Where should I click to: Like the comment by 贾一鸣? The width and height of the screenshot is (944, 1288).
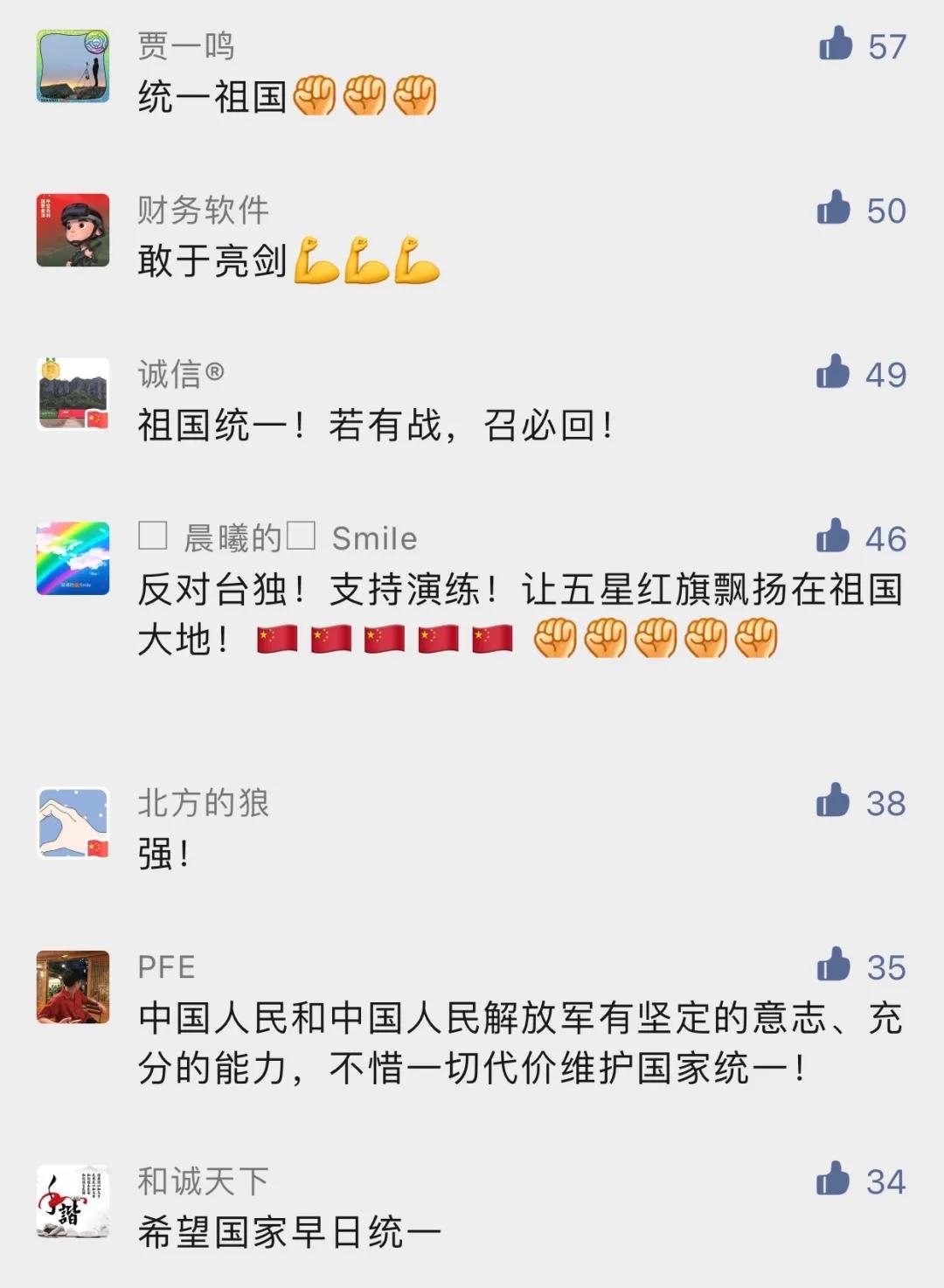[835, 44]
